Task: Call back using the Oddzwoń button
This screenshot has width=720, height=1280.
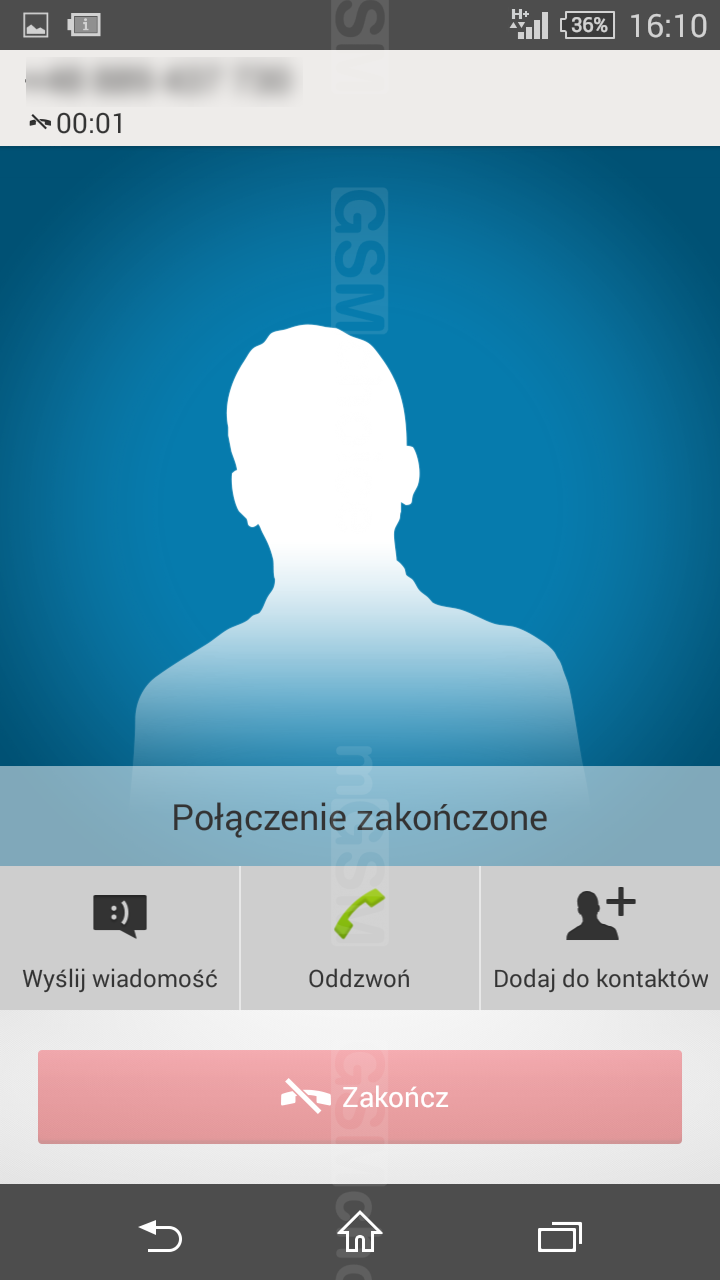Action: click(x=360, y=938)
